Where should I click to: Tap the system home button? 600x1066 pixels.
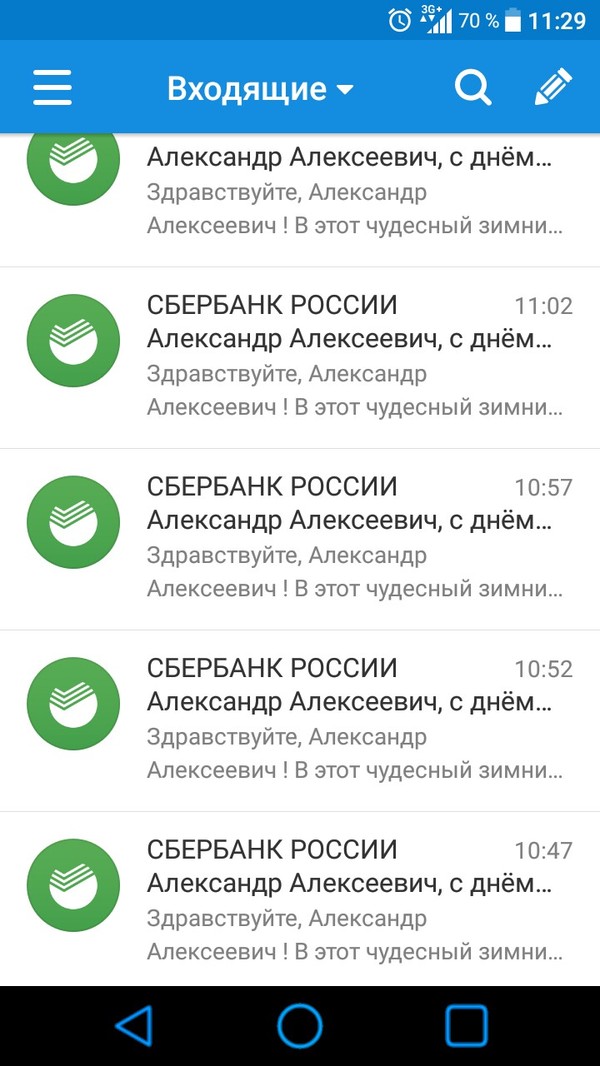(299, 1025)
